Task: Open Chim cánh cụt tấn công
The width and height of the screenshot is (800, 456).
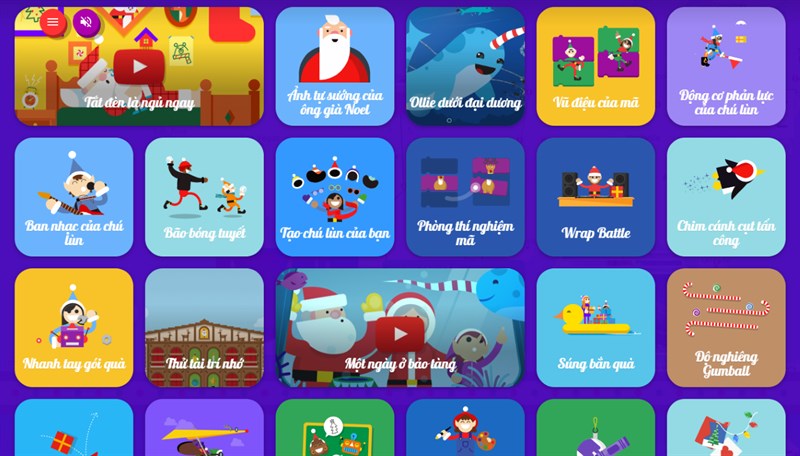Action: [726, 197]
